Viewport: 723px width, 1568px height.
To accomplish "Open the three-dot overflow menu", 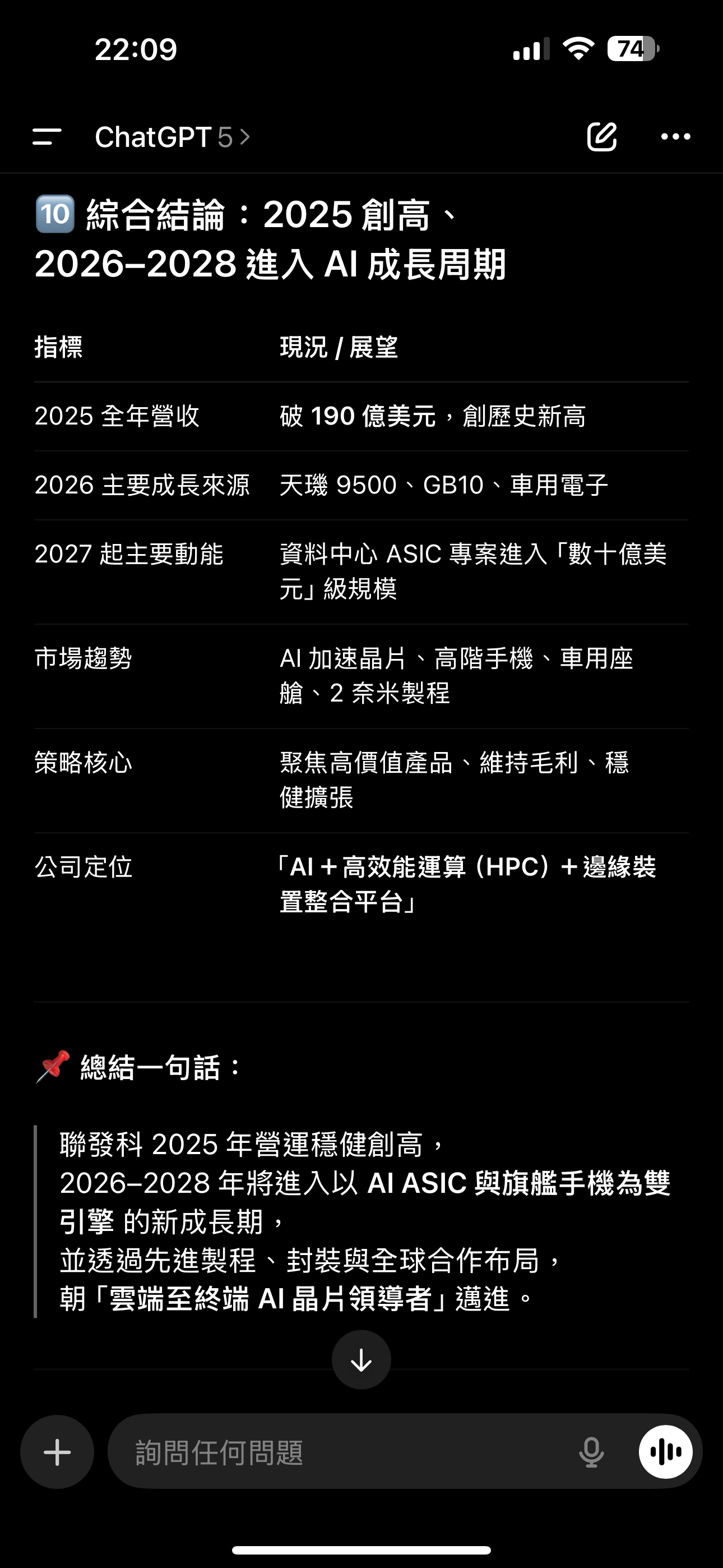I will [675, 137].
